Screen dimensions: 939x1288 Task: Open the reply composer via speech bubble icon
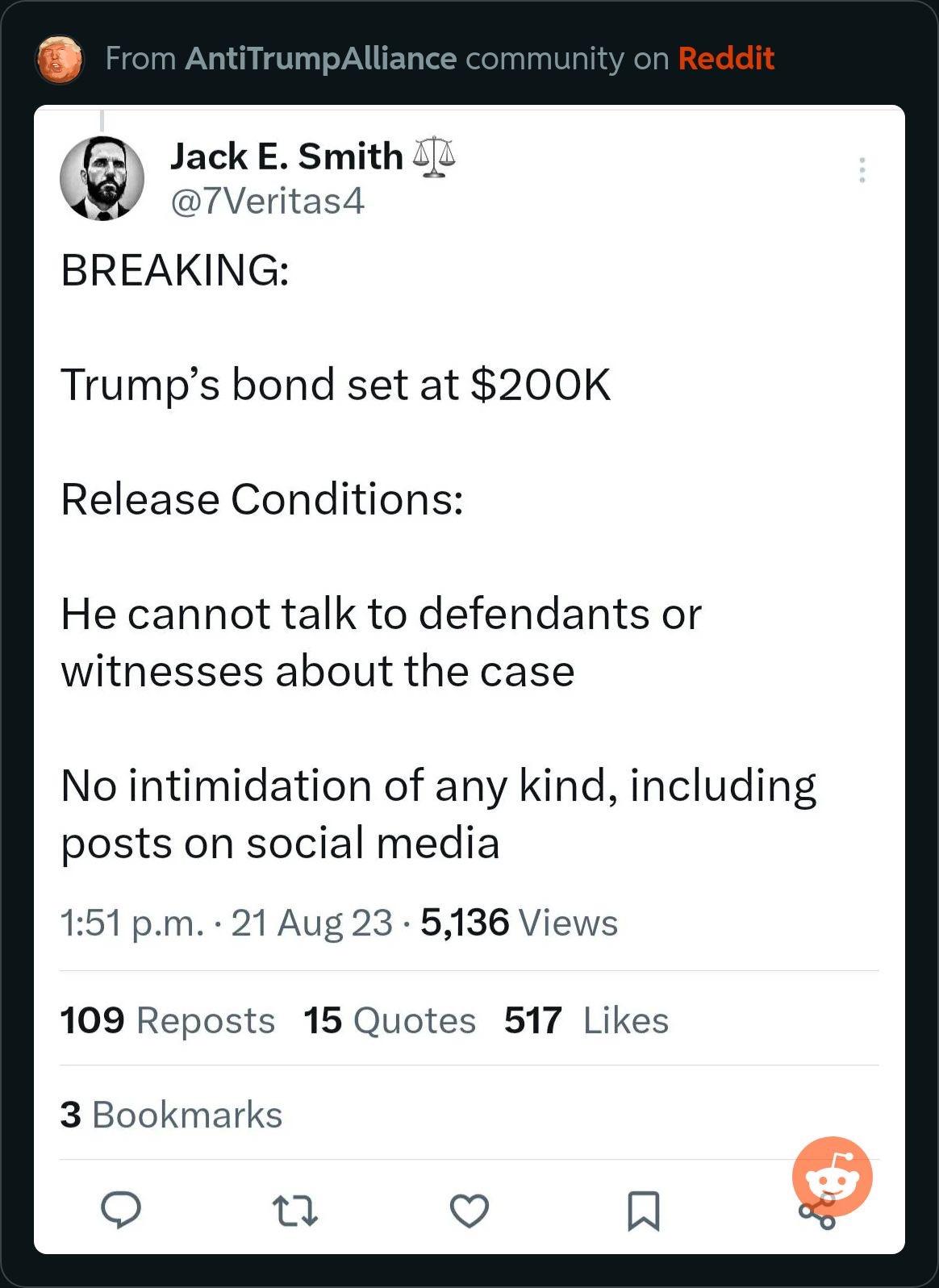tap(123, 1208)
